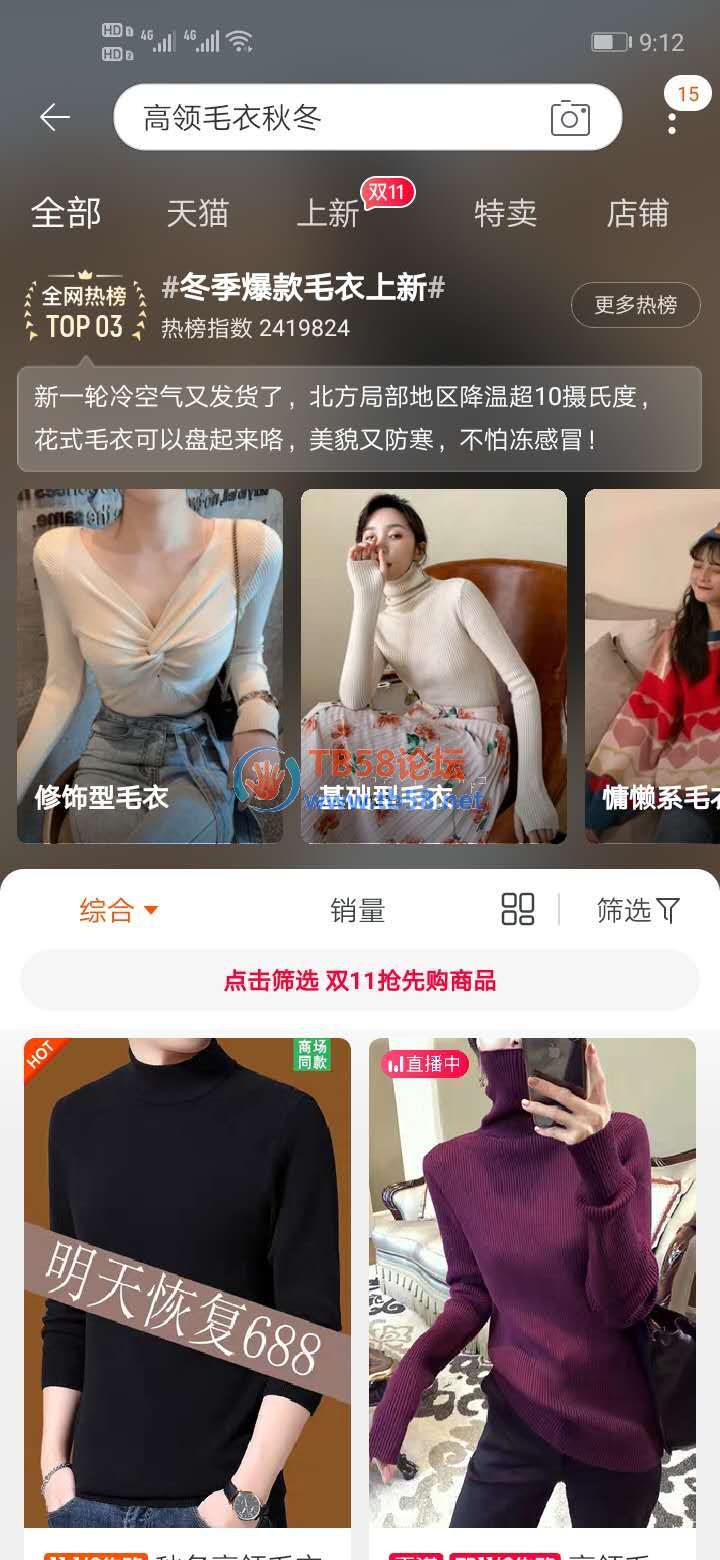
Task: Switch to the 特卖 tab
Action: (505, 213)
